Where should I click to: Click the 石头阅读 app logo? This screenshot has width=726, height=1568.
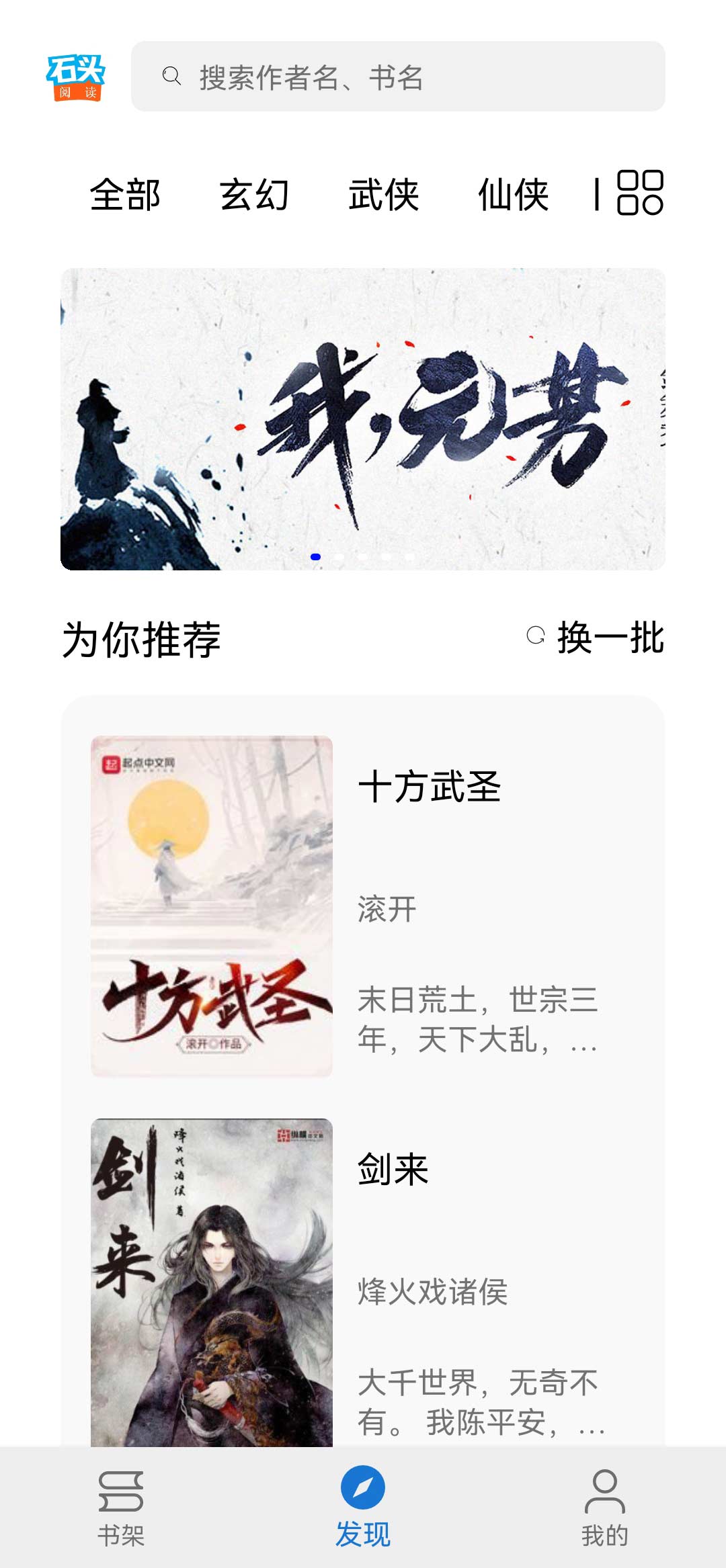pyautogui.click(x=76, y=77)
